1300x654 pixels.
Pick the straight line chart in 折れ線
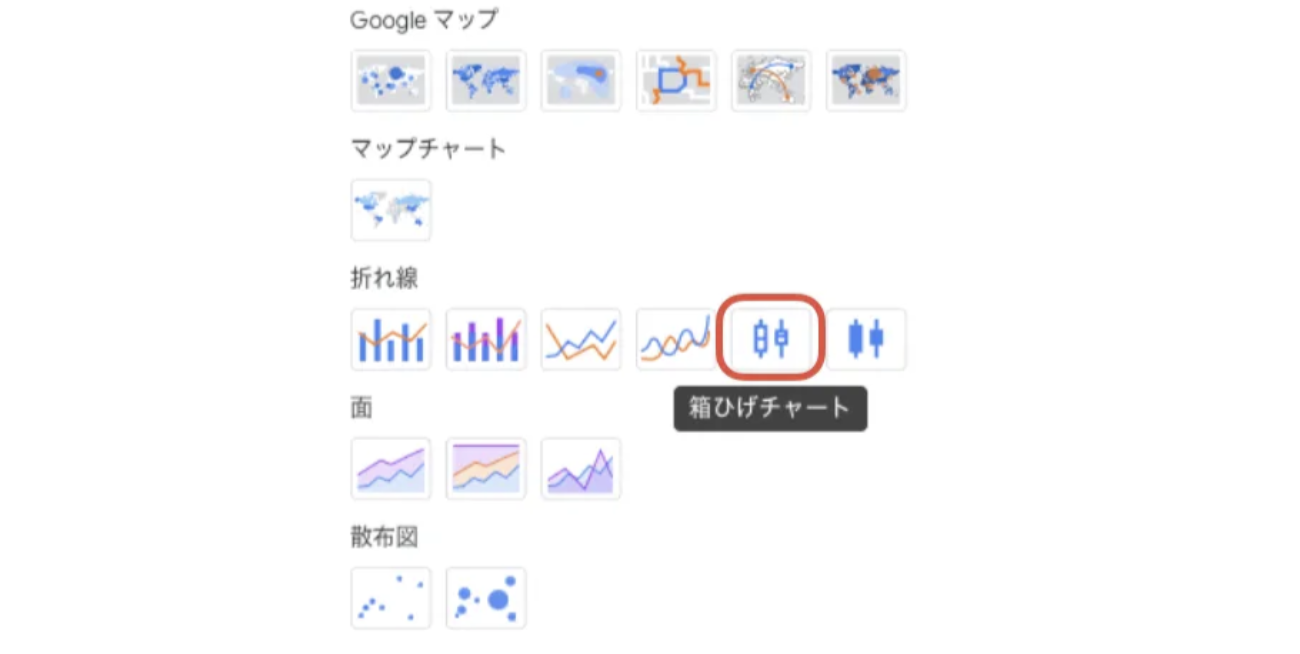tap(581, 339)
